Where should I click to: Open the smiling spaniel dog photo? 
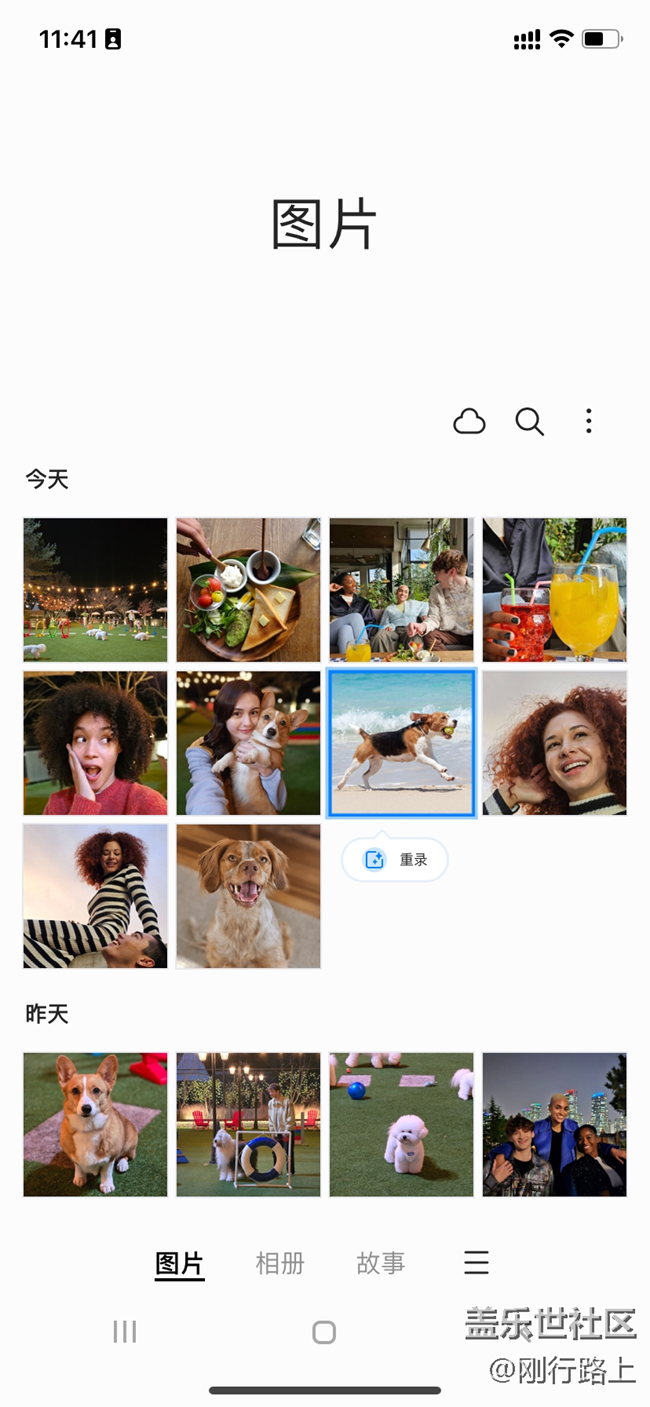[x=248, y=896]
